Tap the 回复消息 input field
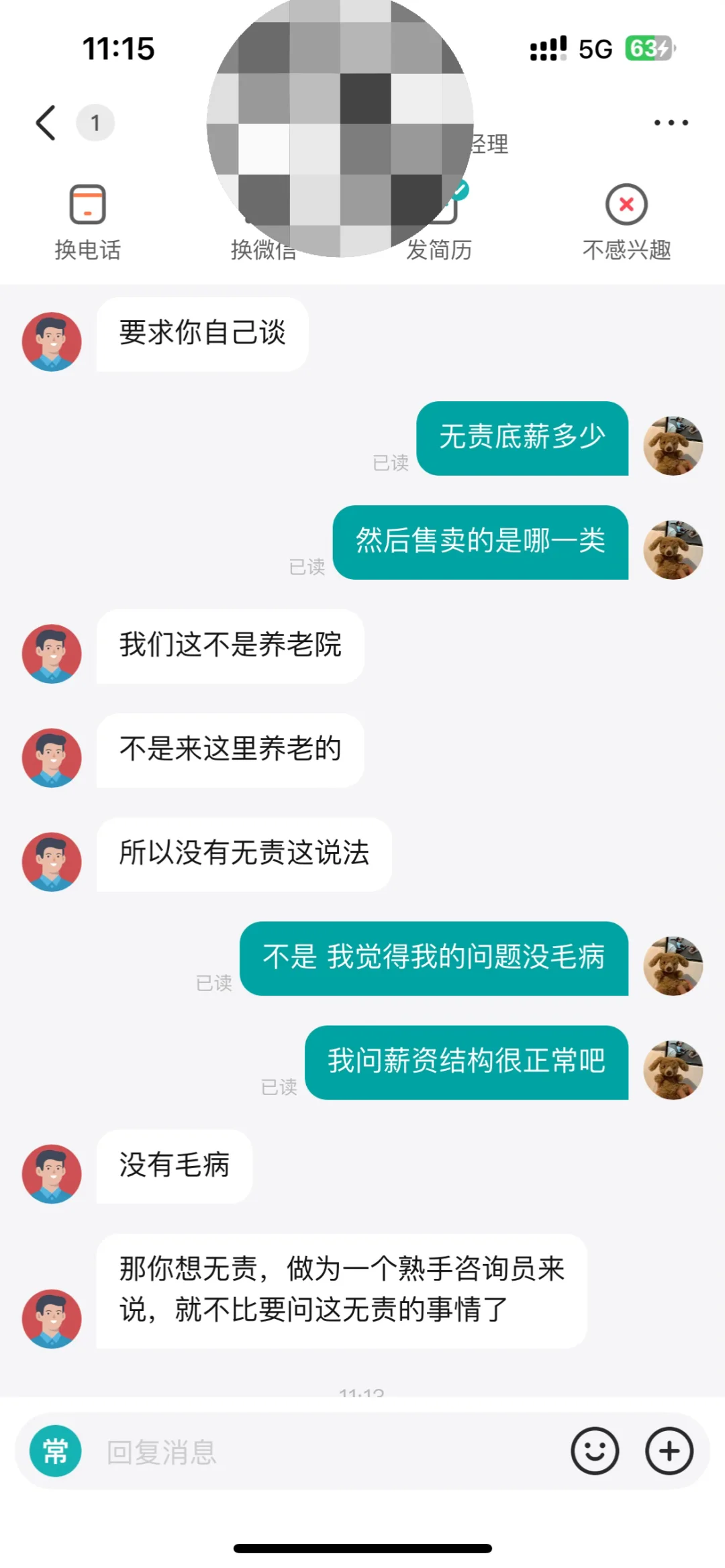Viewport: 725px width, 1568px height. point(269,1451)
